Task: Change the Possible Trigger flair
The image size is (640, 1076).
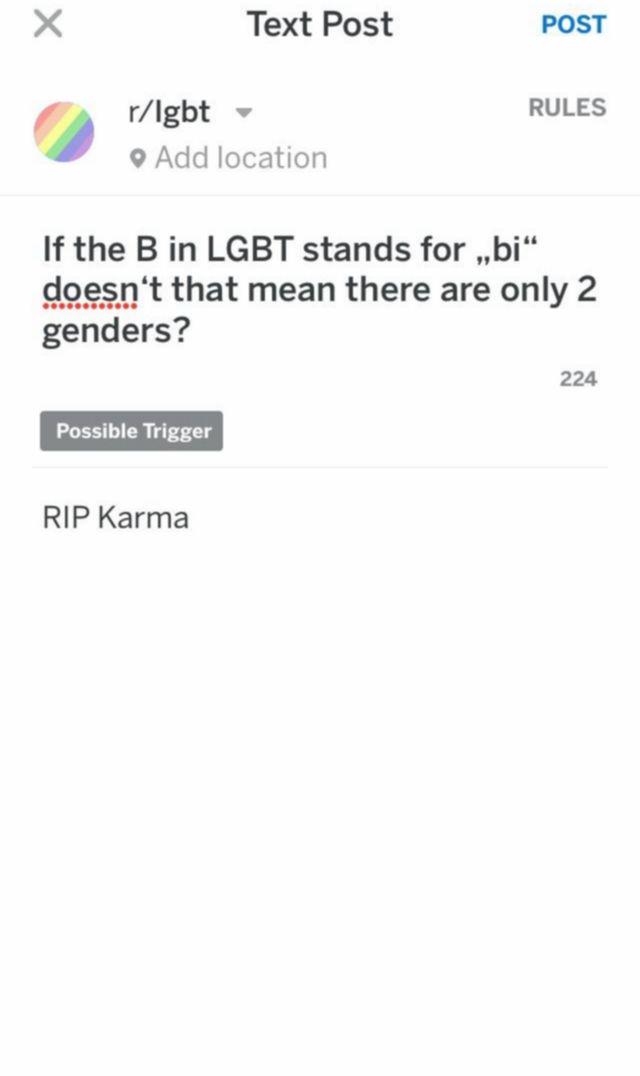Action: click(x=132, y=432)
